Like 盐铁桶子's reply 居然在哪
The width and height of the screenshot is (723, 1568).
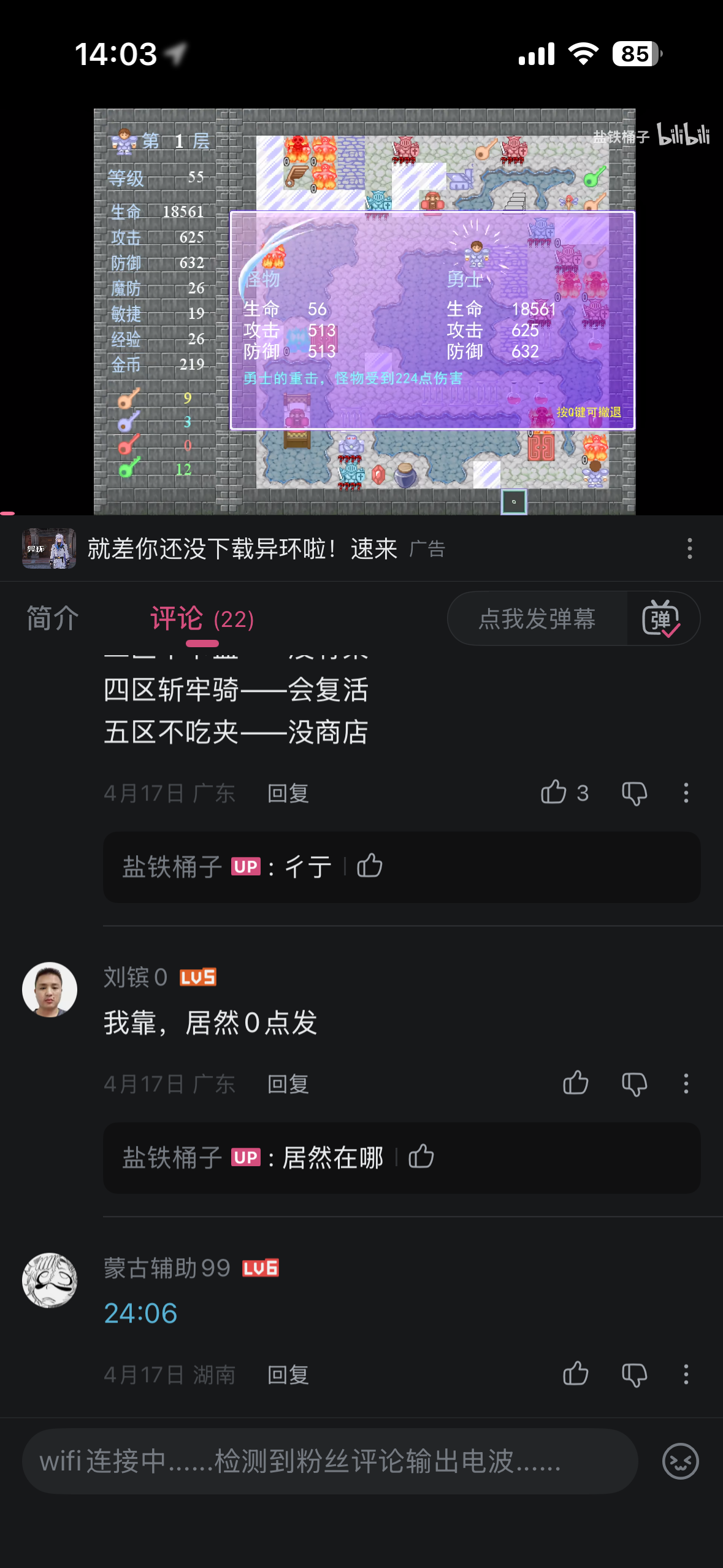(x=421, y=1157)
